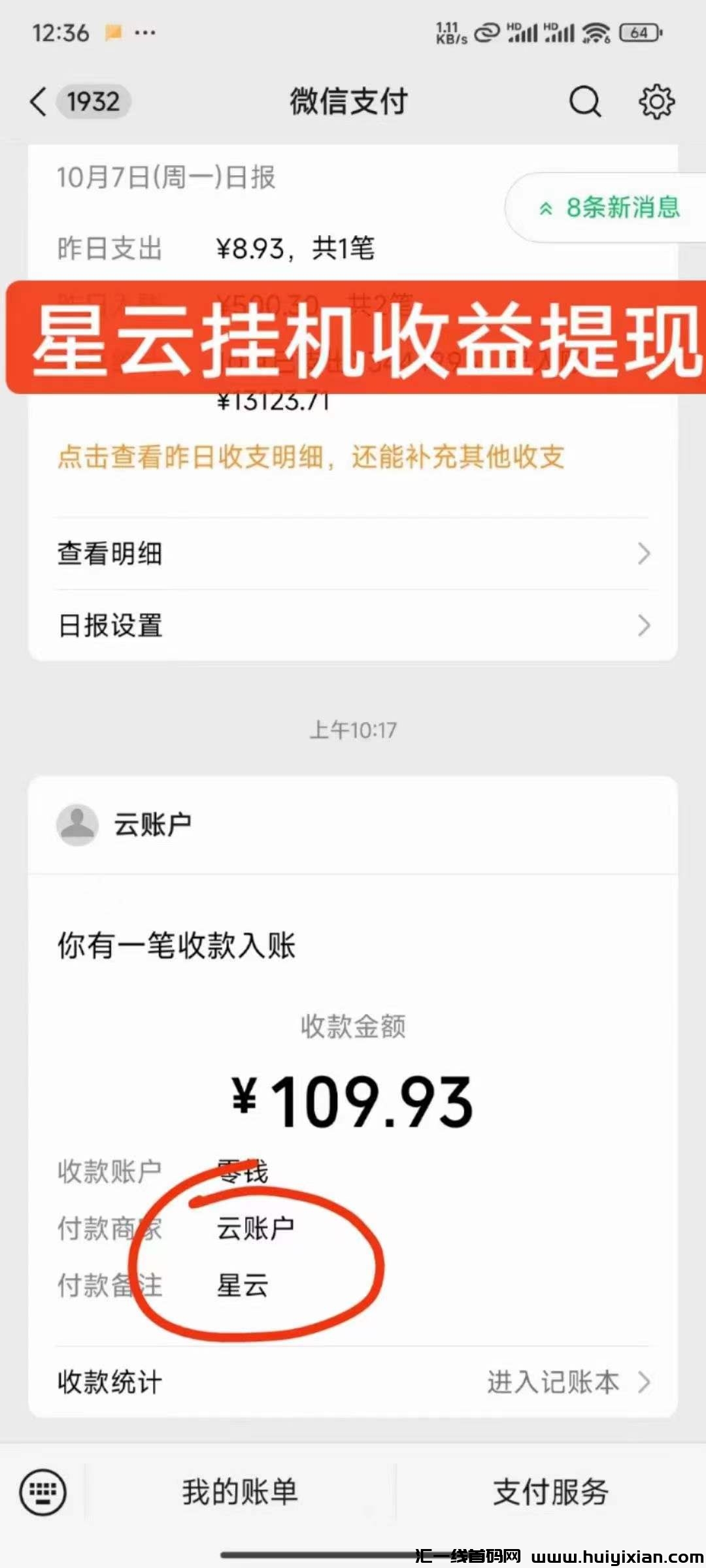Screen dimensions: 706x1568
Task: Open 日报设置
Action: [353, 626]
